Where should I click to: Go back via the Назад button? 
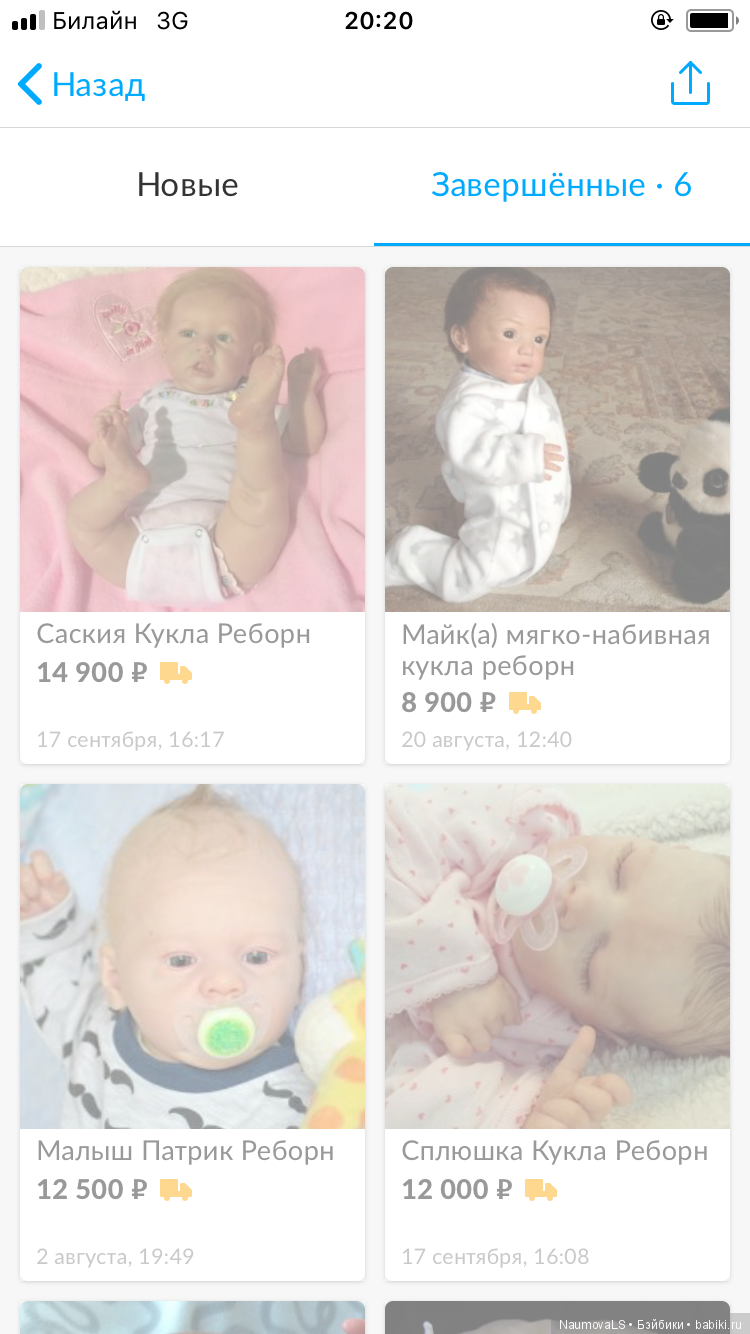[82, 85]
